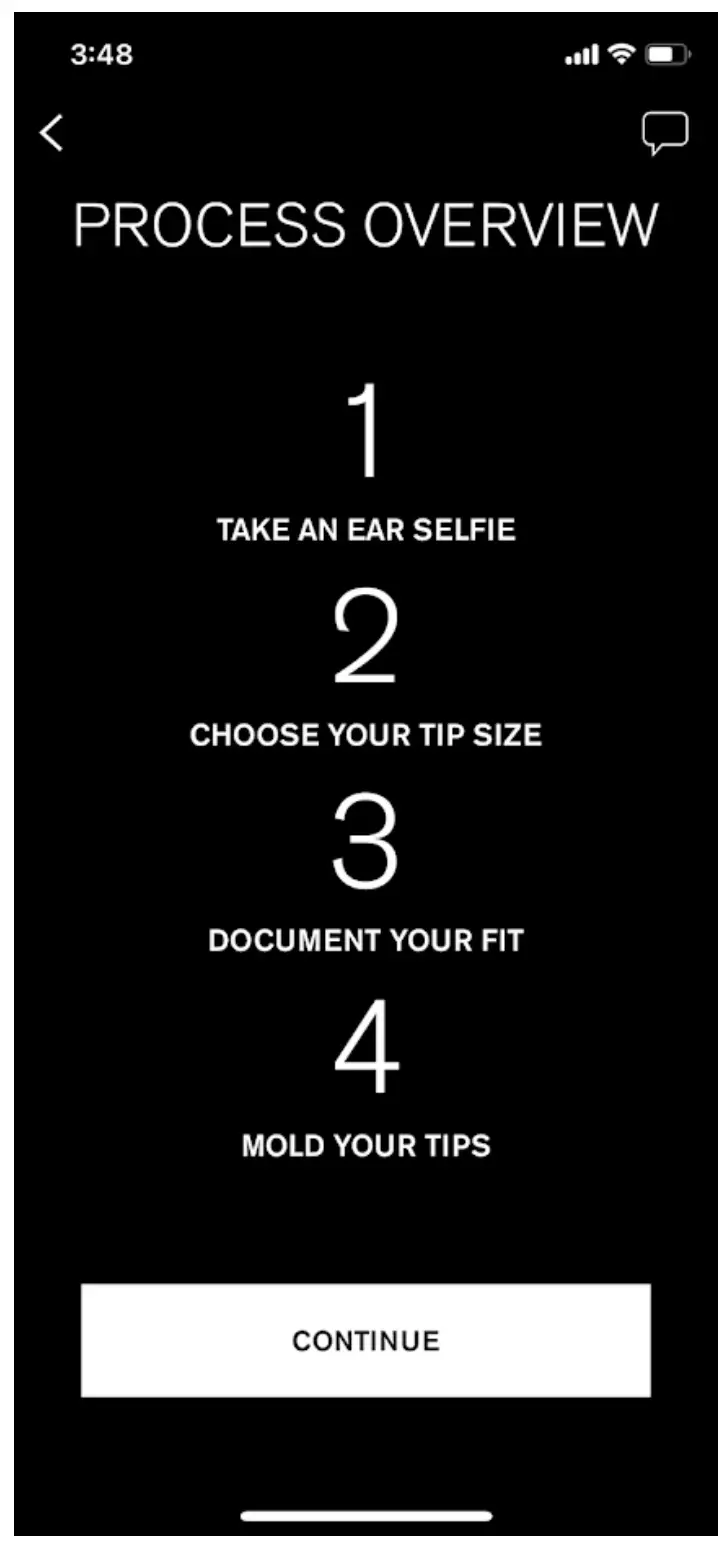728x1544 pixels.
Task: Tap the Continue button
Action: coord(365,1340)
